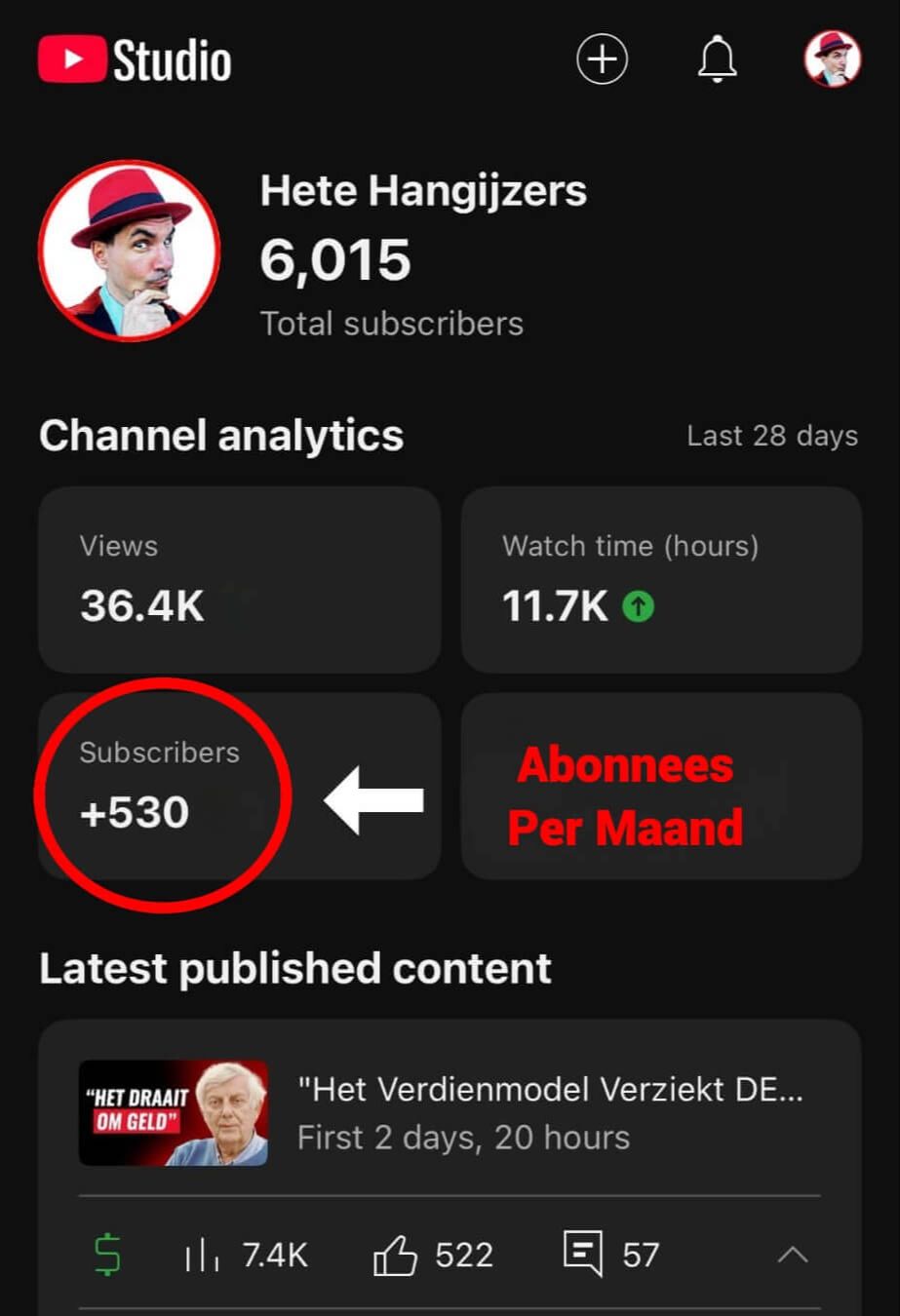Collapse the latest video stats chevron
Image resolution: width=900 pixels, height=1316 pixels.
[x=793, y=1255]
